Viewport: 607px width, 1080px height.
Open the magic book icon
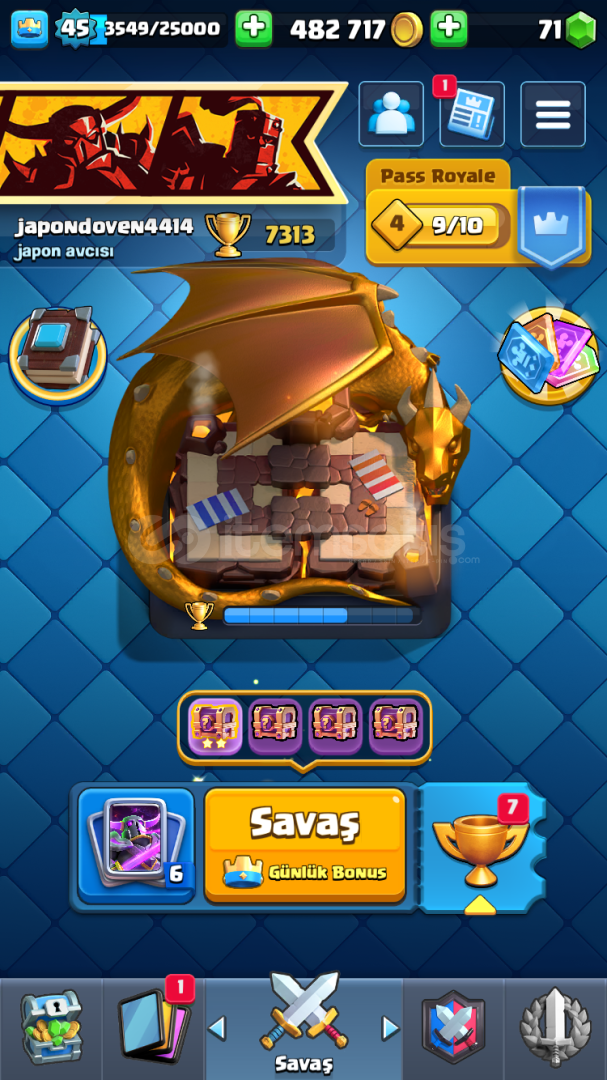coord(57,352)
